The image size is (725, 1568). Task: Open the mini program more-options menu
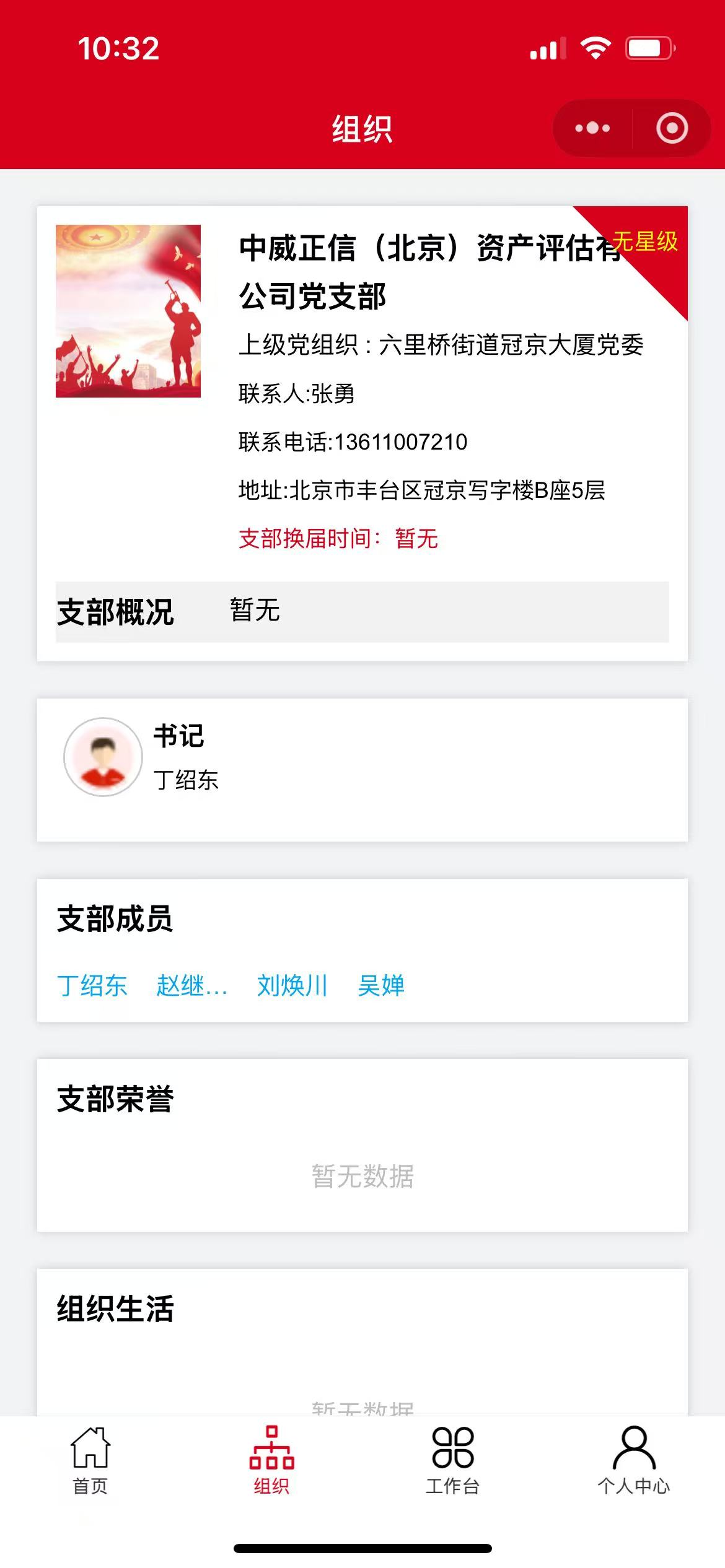(592, 128)
